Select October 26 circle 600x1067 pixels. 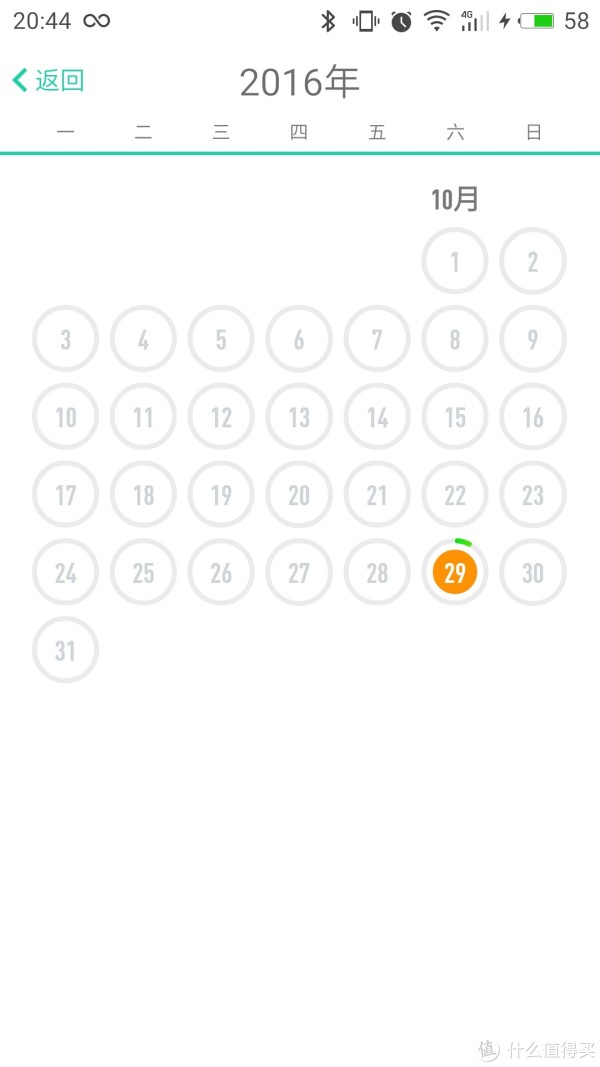[221, 572]
